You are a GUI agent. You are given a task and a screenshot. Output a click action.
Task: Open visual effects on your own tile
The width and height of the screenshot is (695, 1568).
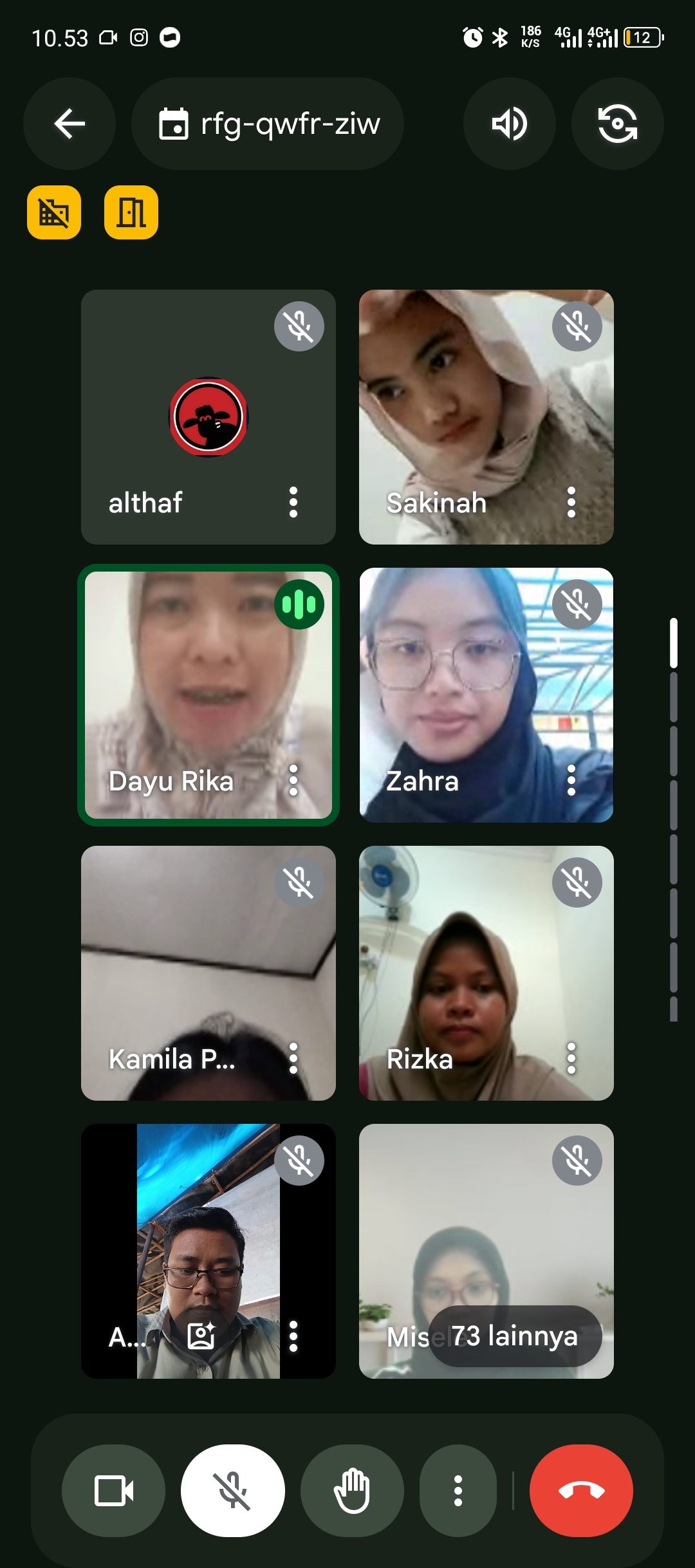tap(201, 1336)
